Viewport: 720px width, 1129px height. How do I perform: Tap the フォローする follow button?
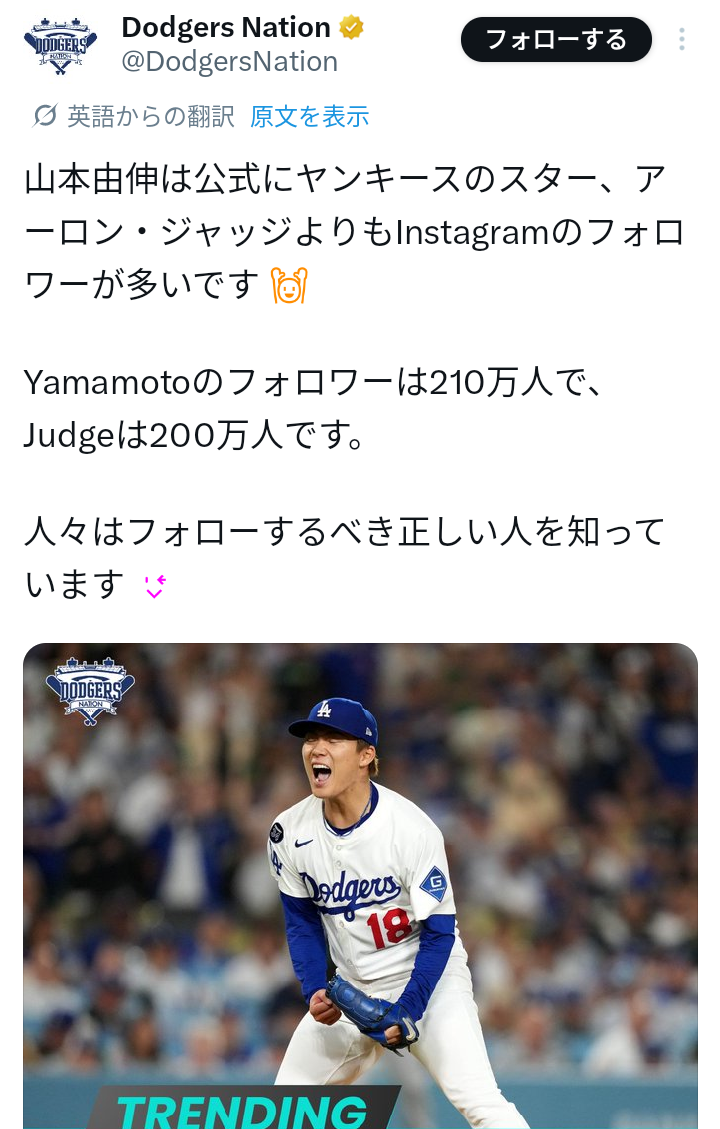[556, 40]
